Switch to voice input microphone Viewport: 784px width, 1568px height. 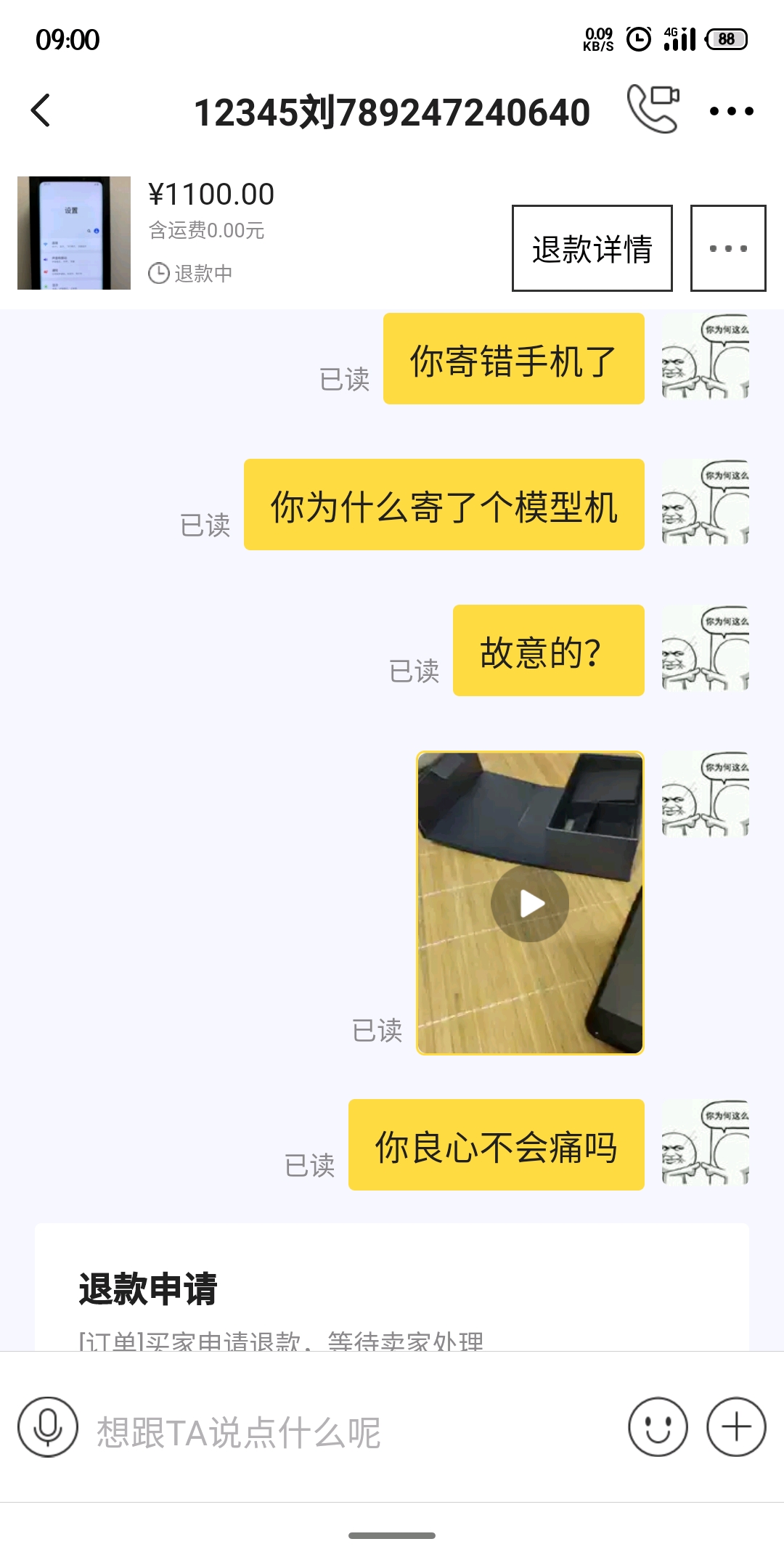(48, 1427)
